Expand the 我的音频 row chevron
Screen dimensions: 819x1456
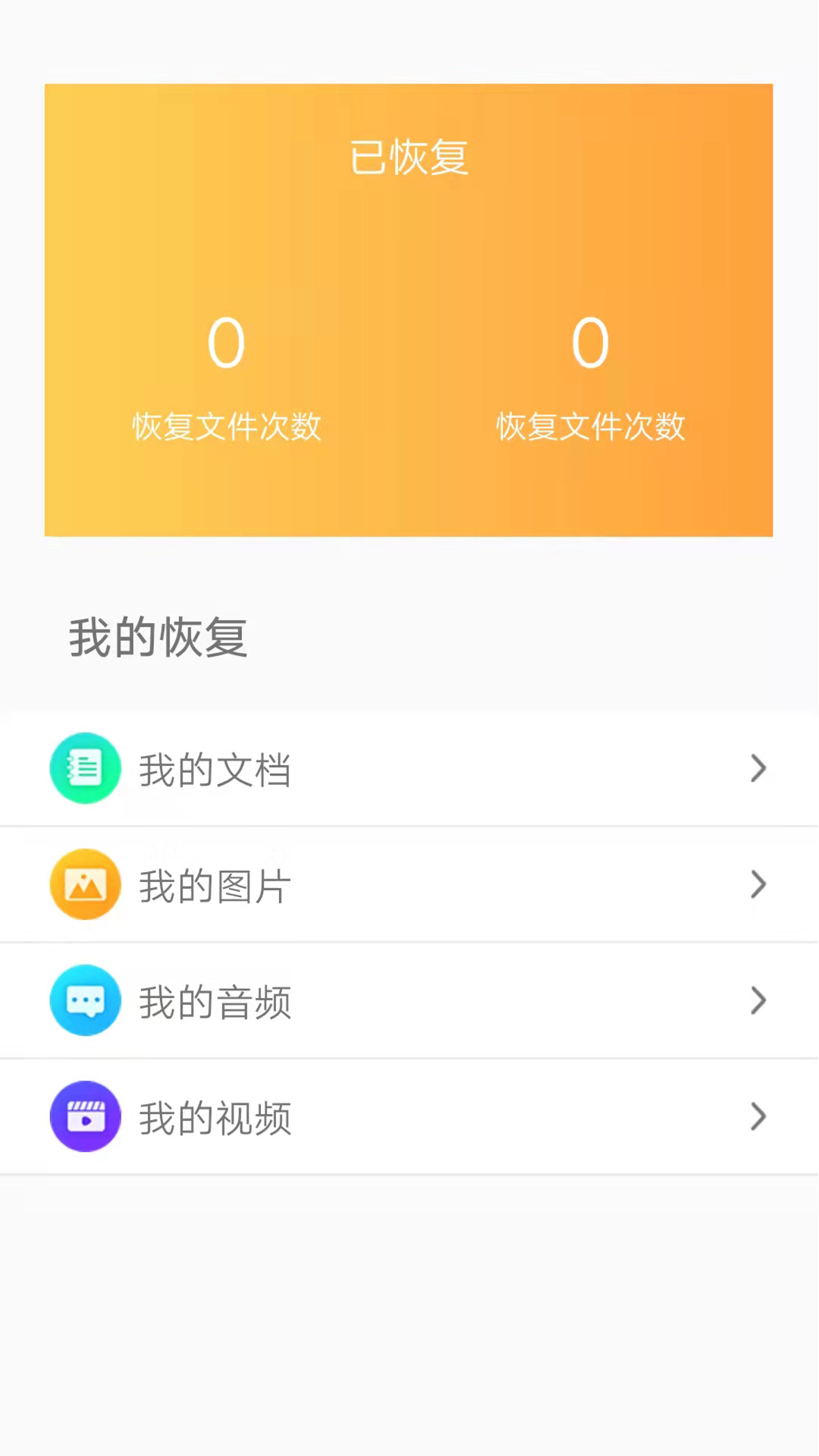pos(758,1000)
